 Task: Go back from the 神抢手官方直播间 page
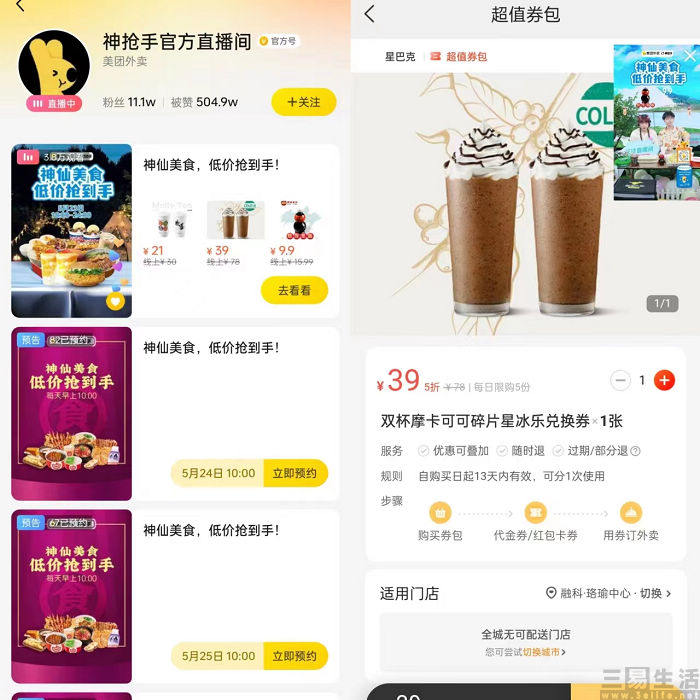pos(20,7)
